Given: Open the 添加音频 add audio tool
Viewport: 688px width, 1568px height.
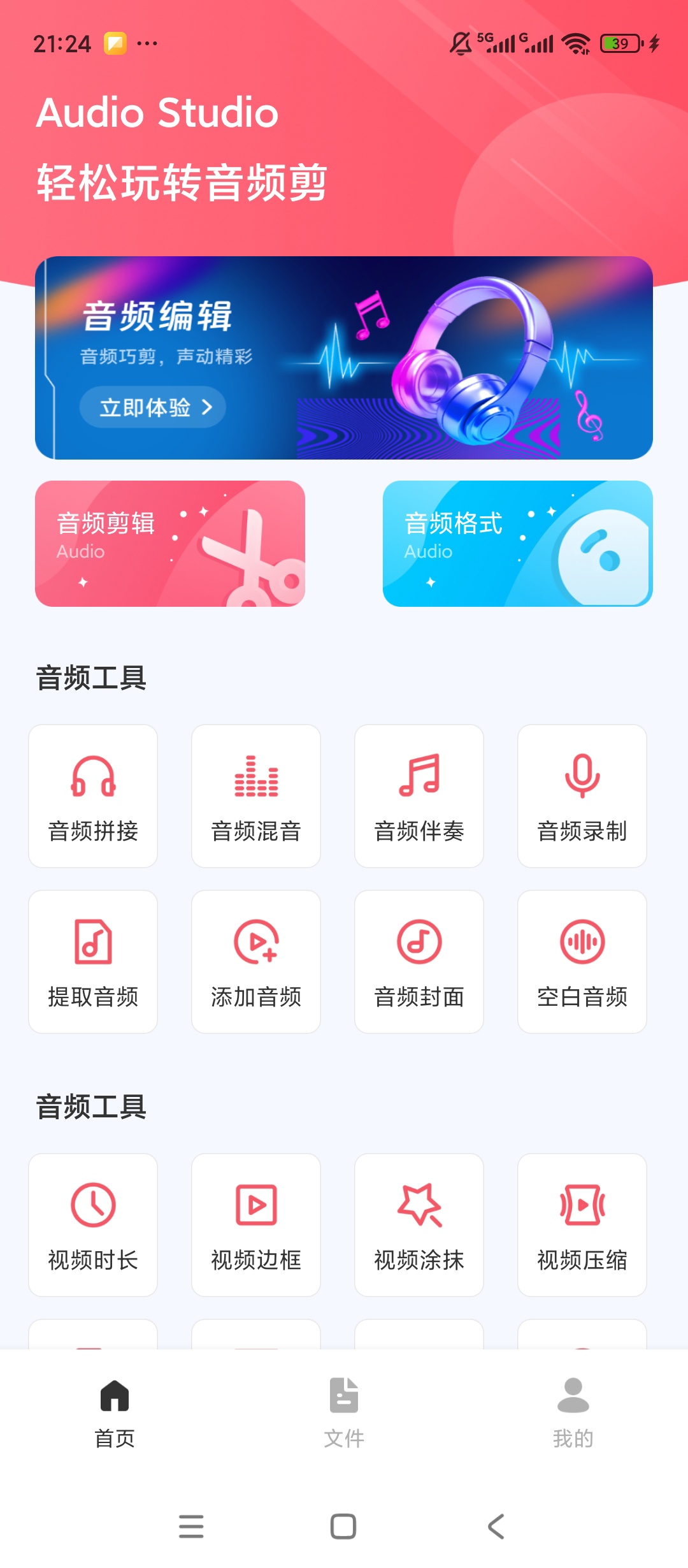Looking at the screenshot, I should pos(255,960).
